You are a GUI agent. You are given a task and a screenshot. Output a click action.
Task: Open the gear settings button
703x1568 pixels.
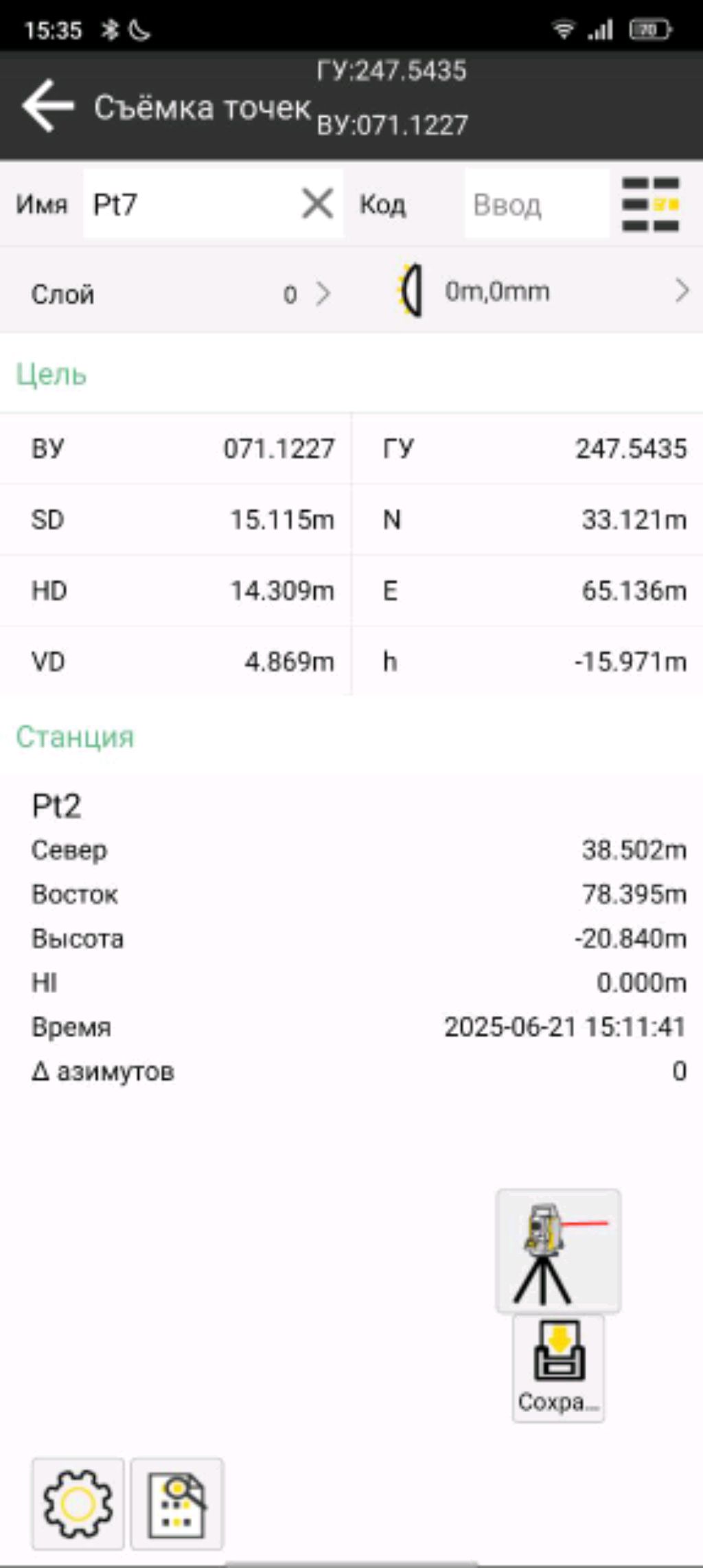pyautogui.click(x=78, y=1504)
